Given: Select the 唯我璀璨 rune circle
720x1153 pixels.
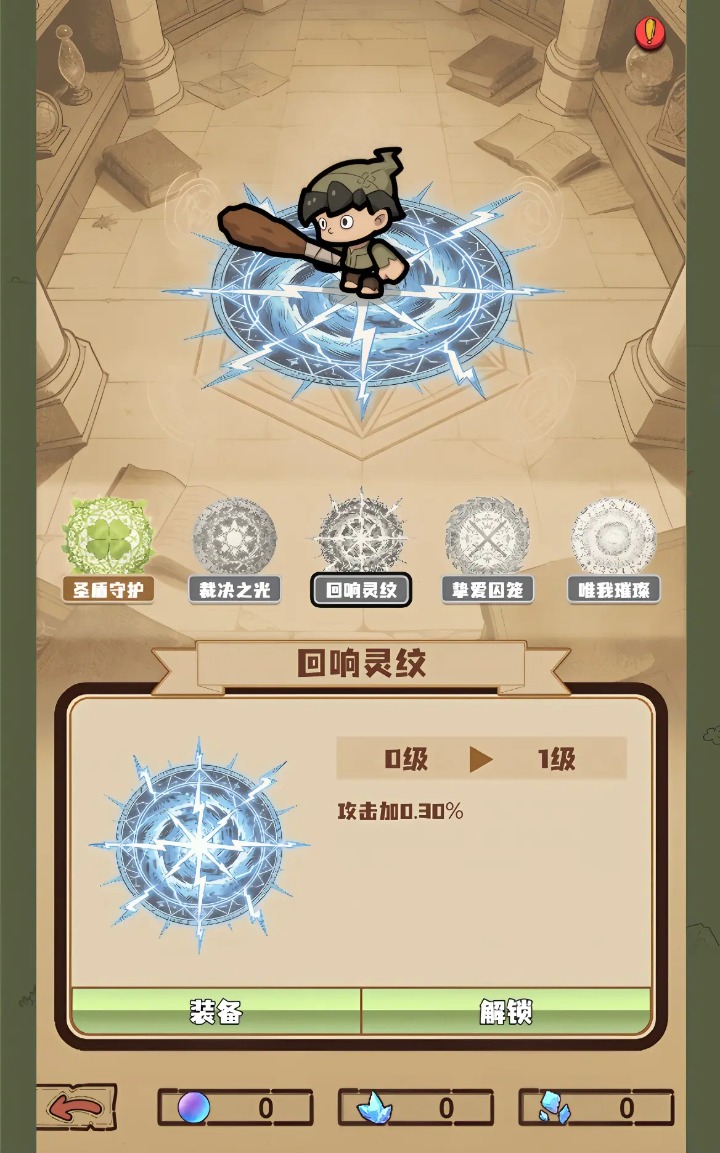Looking at the screenshot, I should click(613, 538).
